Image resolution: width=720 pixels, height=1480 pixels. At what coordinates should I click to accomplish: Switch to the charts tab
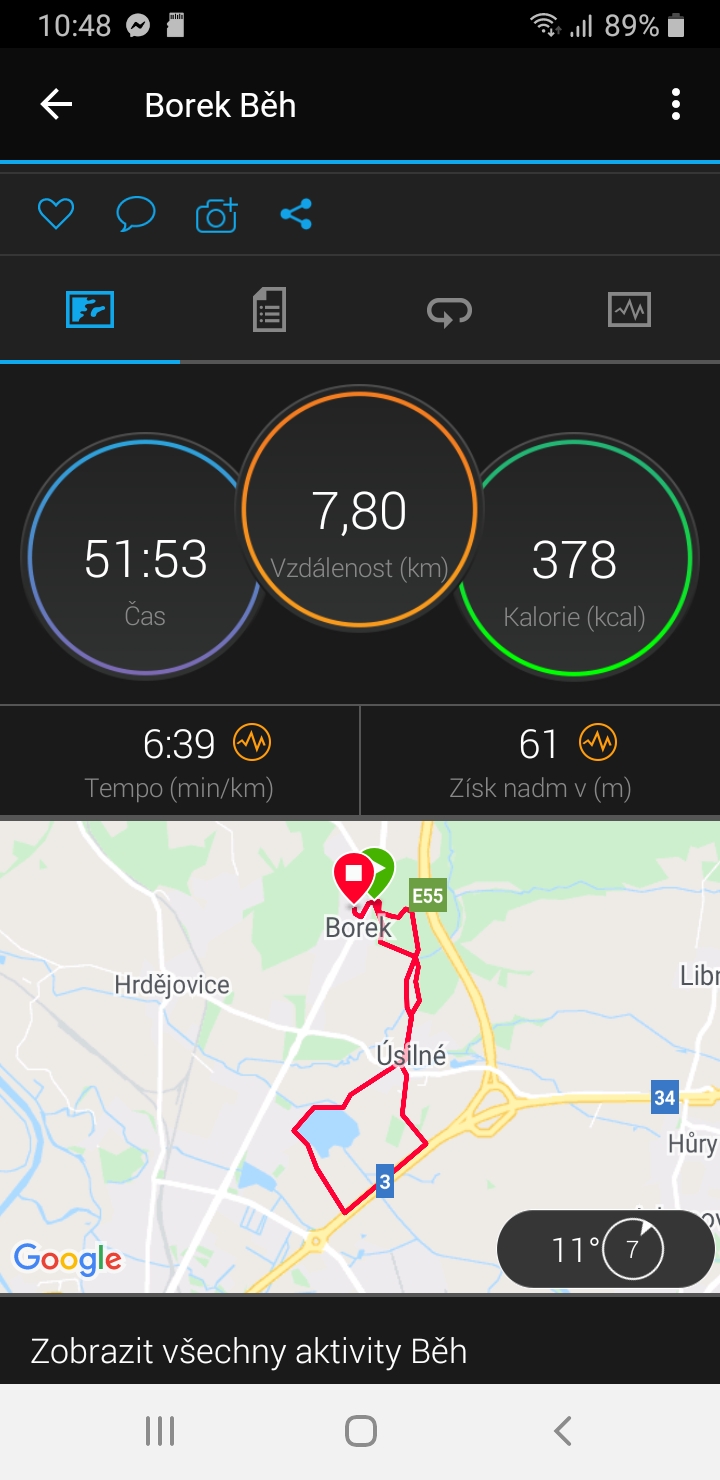pyautogui.click(x=629, y=309)
